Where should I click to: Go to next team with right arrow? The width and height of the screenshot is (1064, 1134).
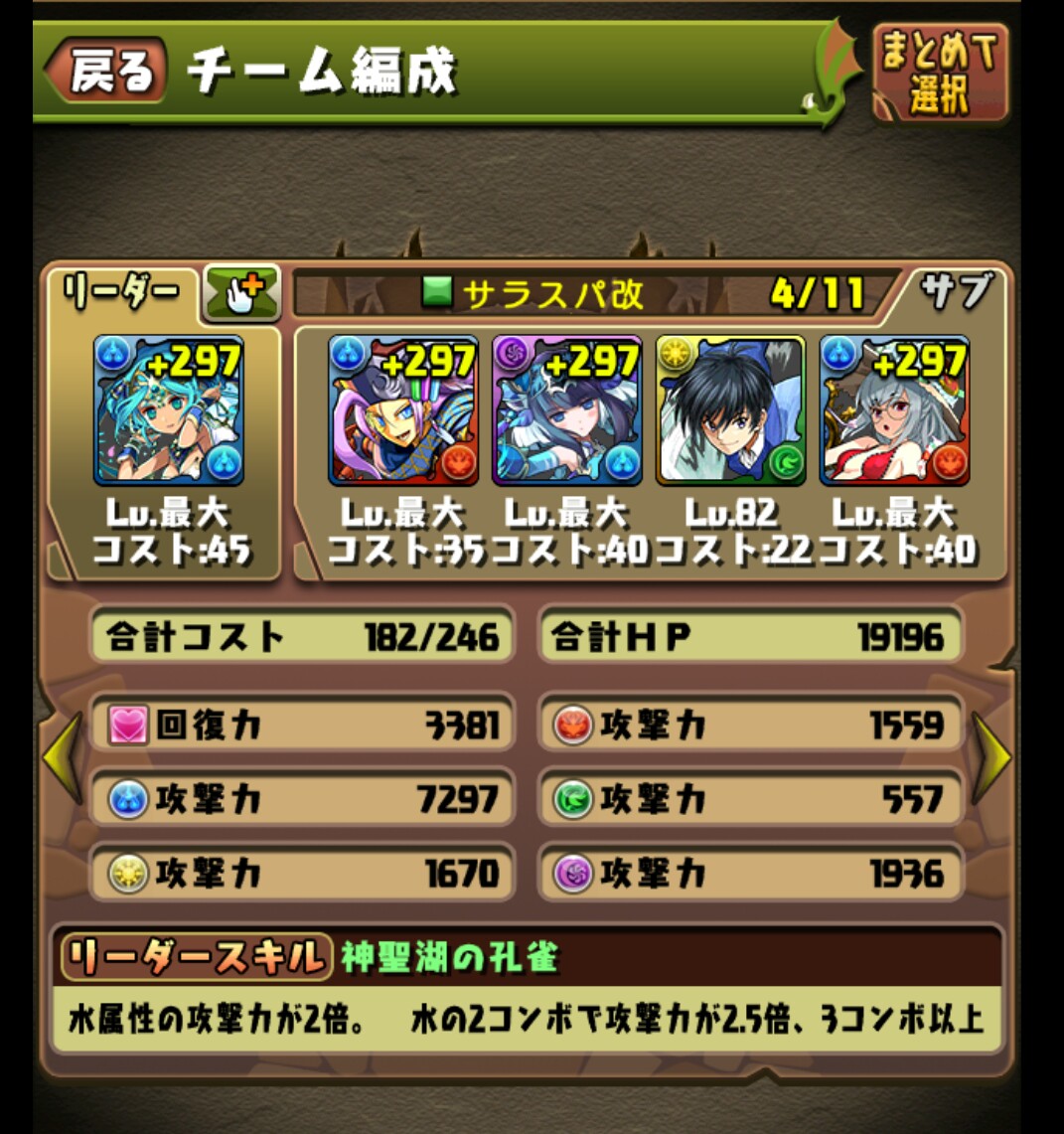pos(991,757)
